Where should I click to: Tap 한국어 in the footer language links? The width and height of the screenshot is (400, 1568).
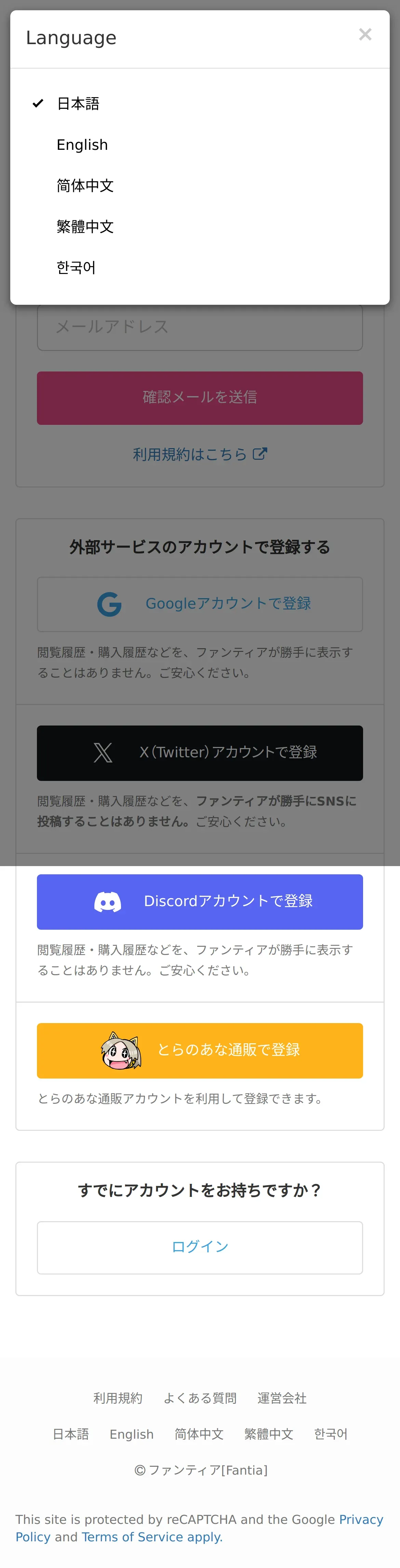pyautogui.click(x=331, y=1434)
